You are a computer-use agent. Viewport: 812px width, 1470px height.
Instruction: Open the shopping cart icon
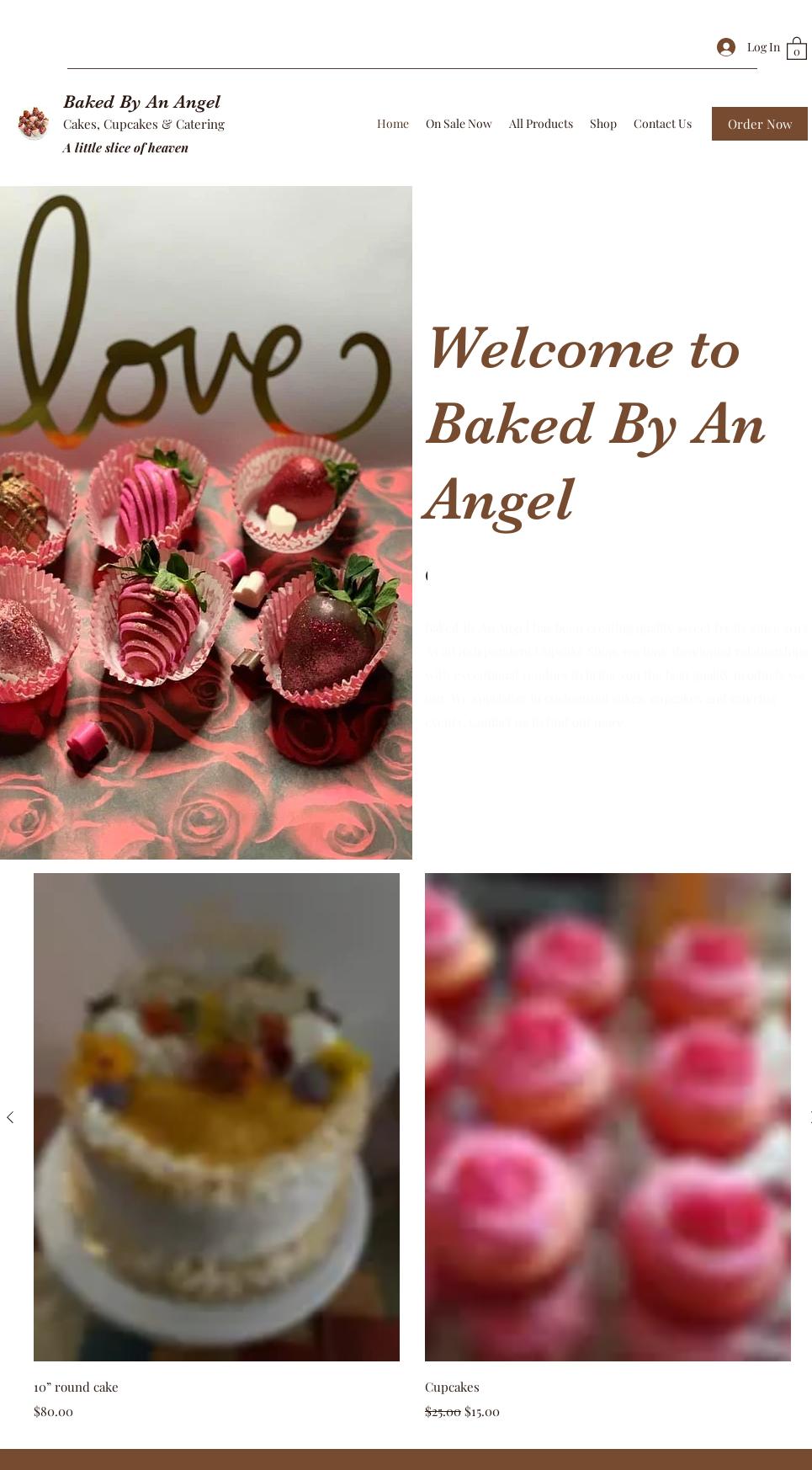[796, 49]
